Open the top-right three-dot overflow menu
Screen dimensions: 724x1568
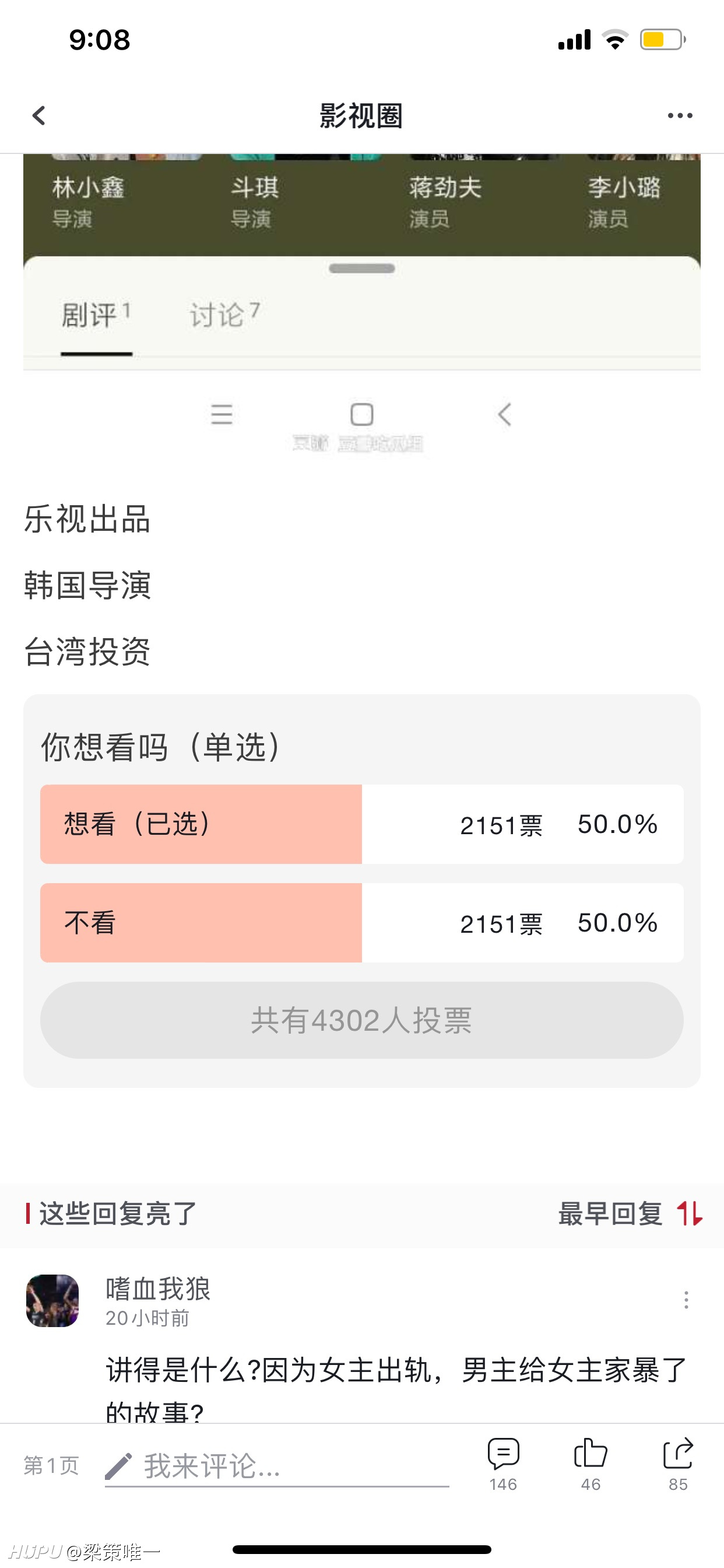tap(680, 115)
